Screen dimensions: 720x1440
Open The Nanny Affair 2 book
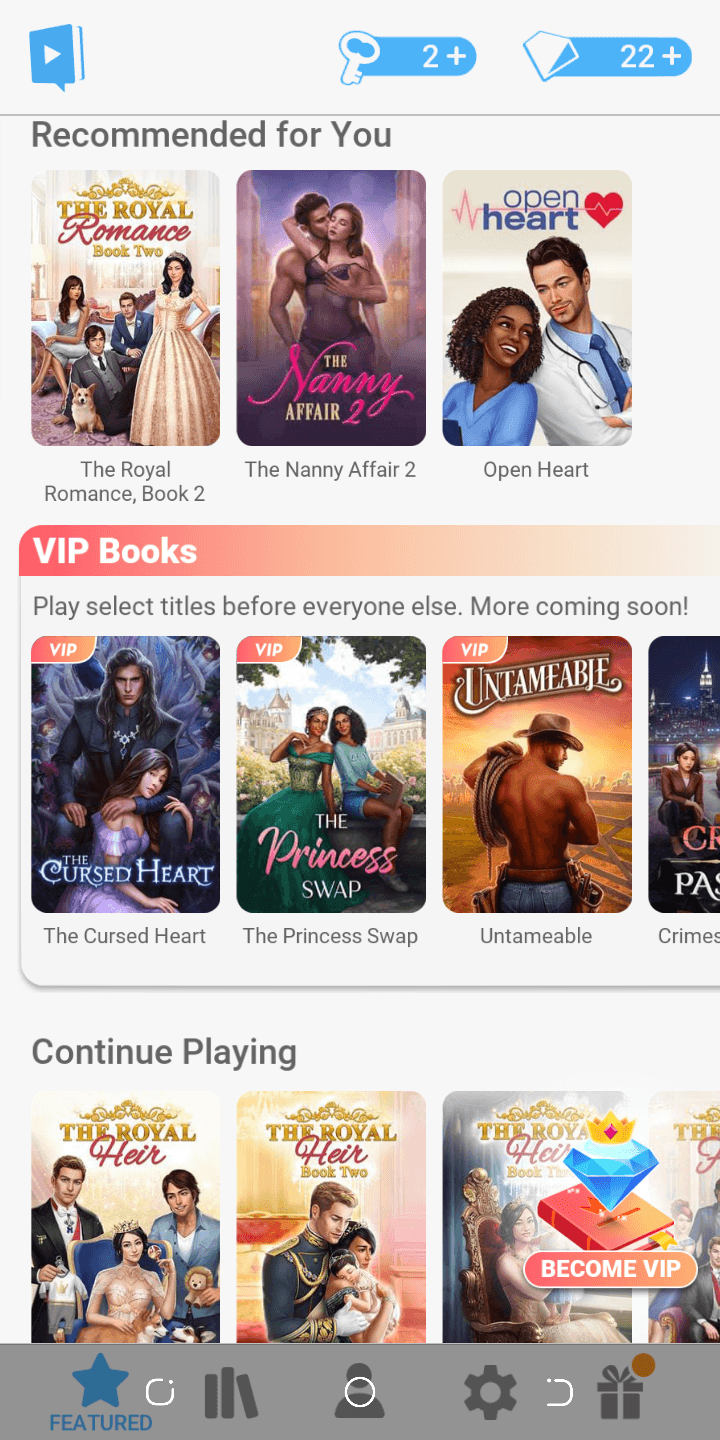click(x=331, y=308)
